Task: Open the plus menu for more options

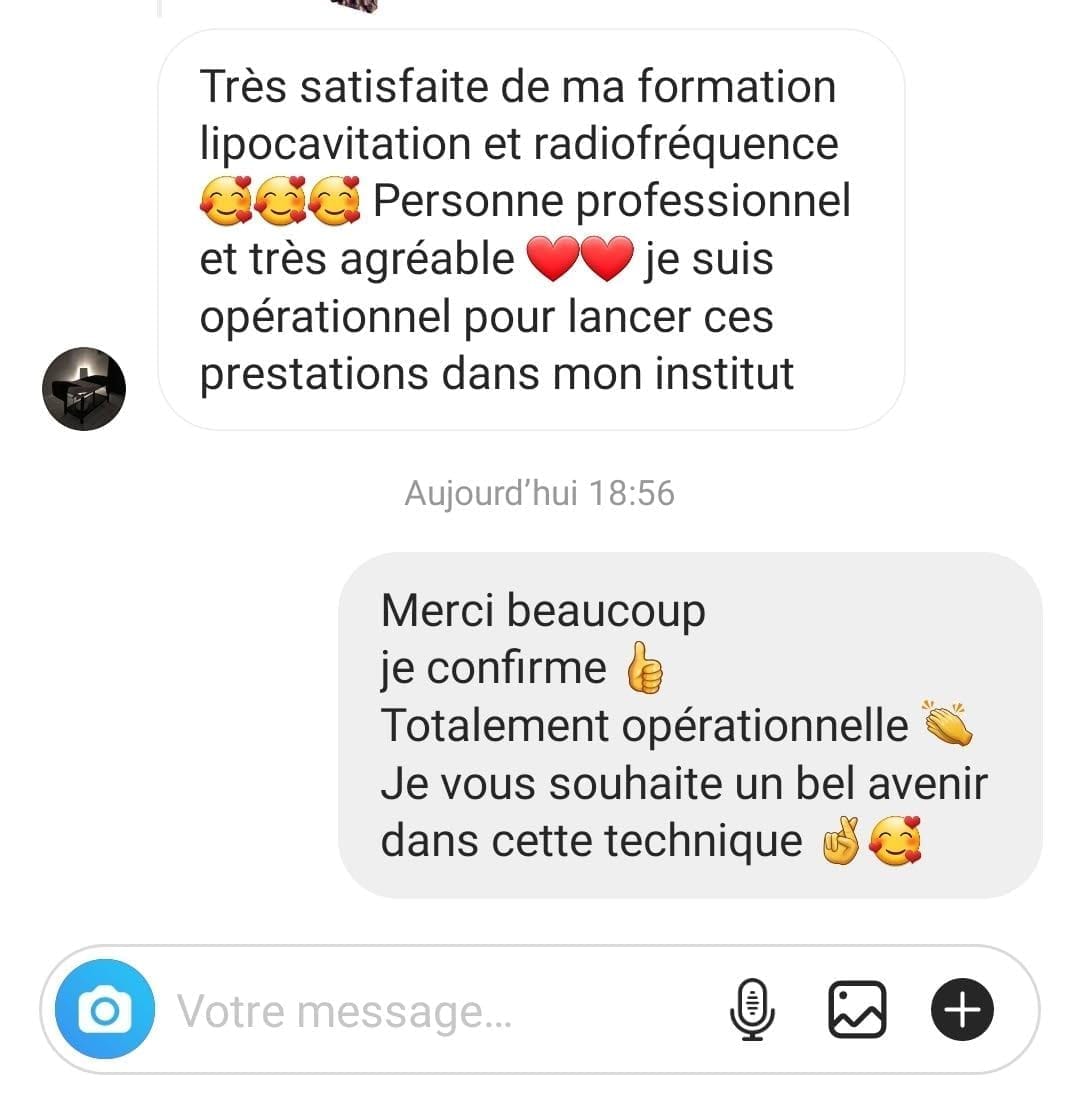Action: tap(962, 1010)
